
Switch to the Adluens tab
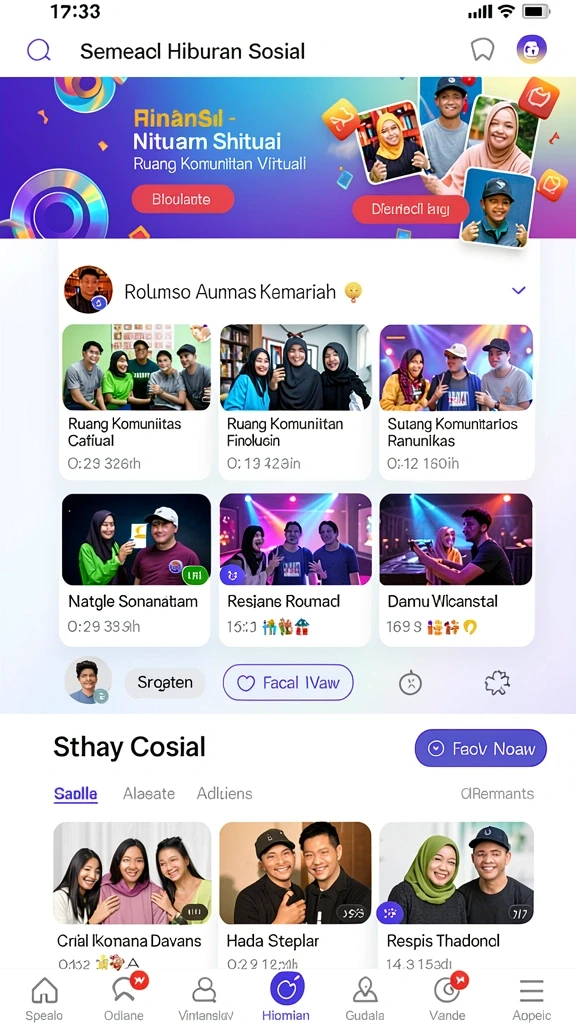(x=225, y=793)
